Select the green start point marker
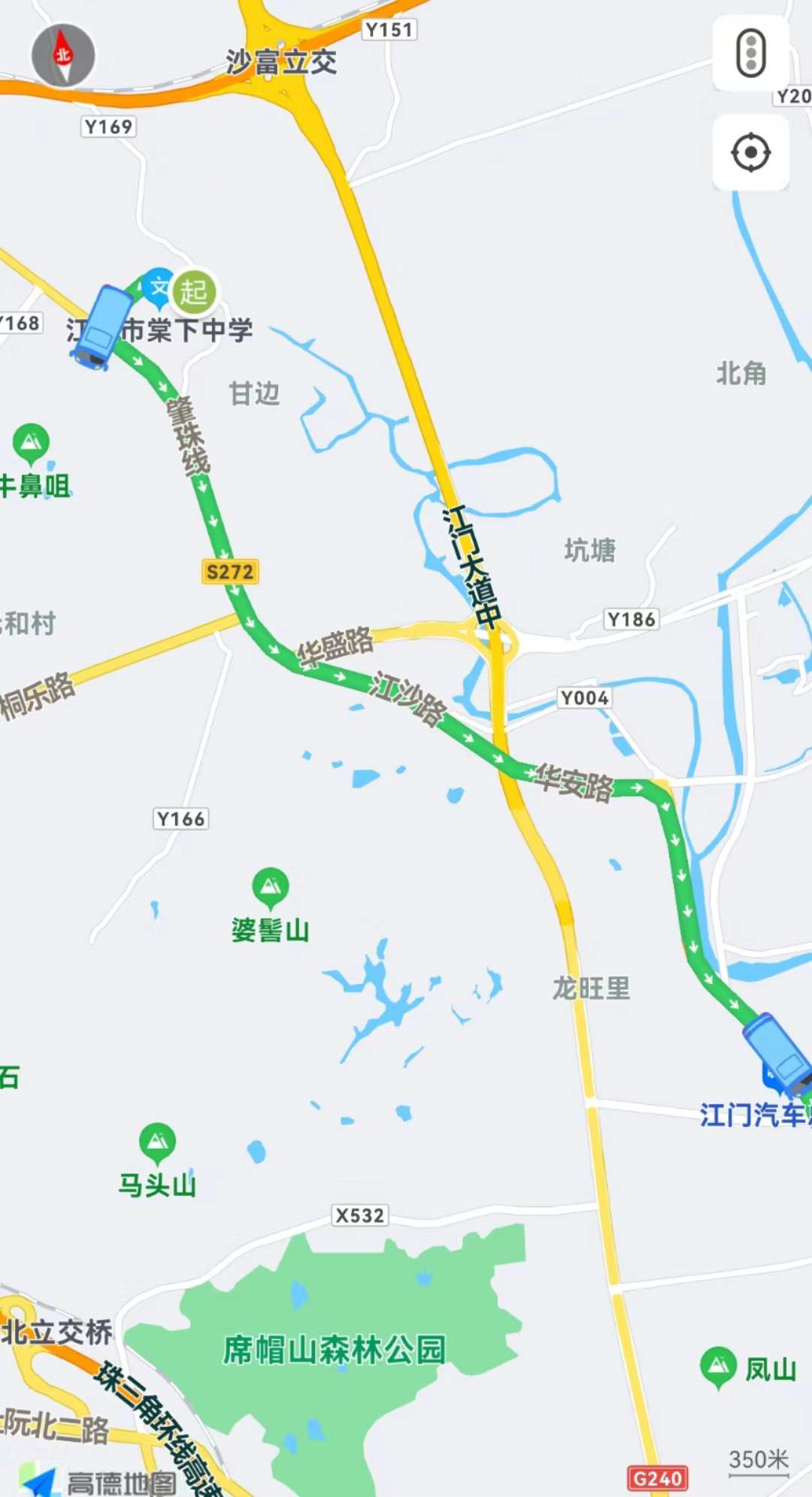 coord(194,291)
